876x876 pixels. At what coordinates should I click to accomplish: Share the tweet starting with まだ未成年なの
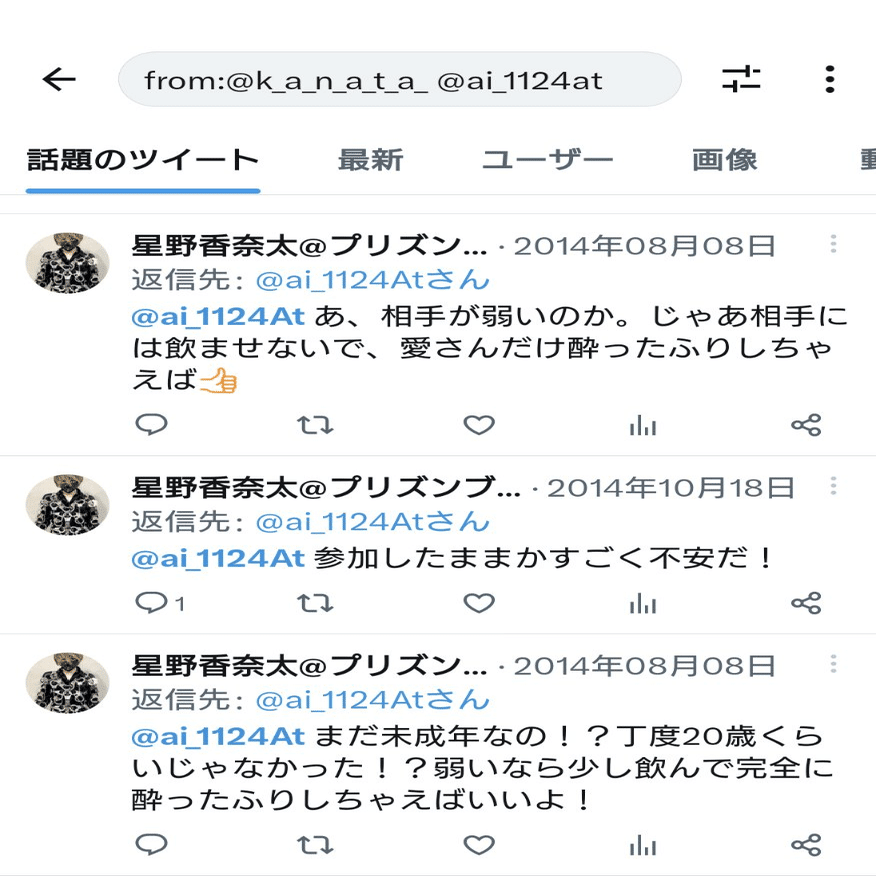[x=806, y=845]
